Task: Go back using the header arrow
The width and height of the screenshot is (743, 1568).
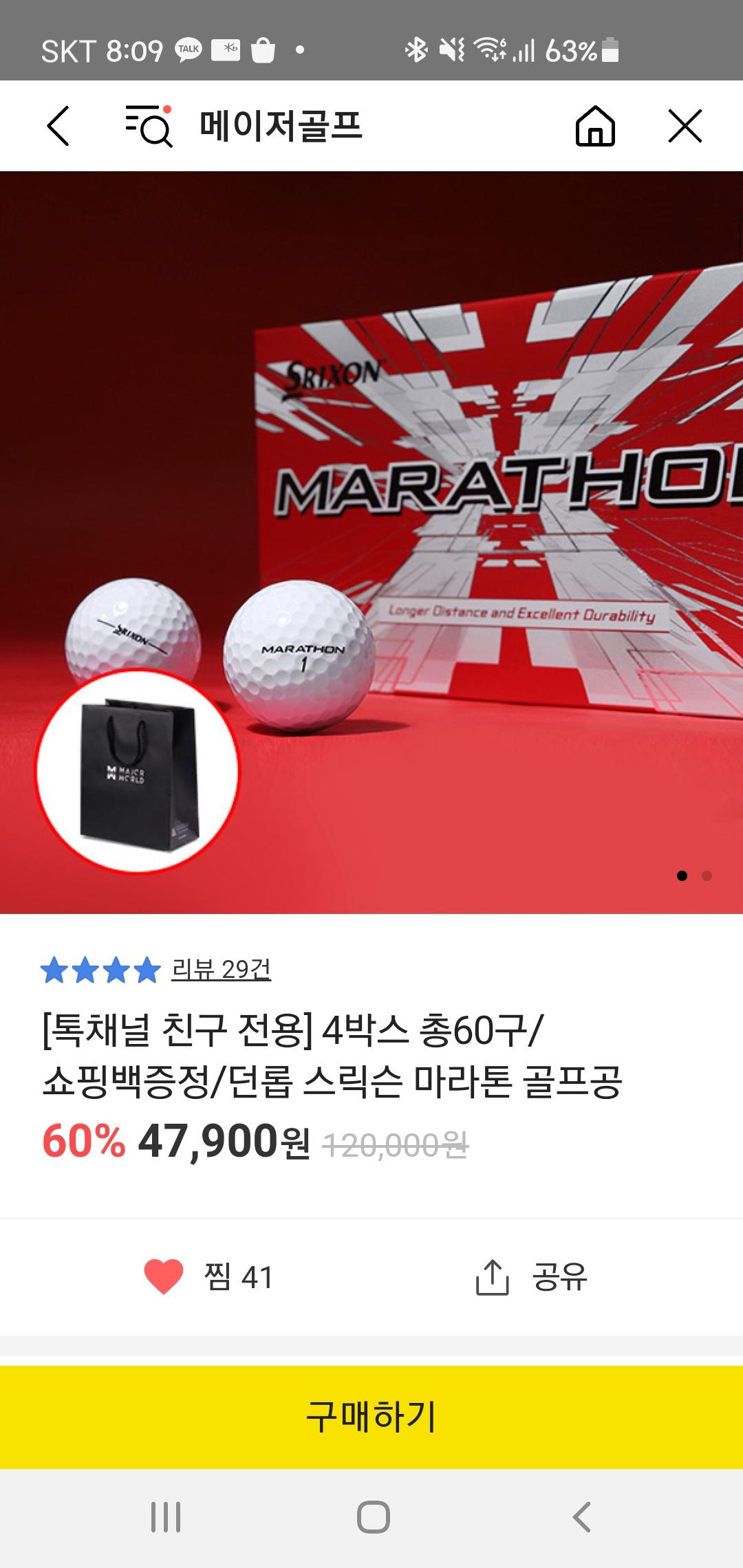Action: point(58,126)
